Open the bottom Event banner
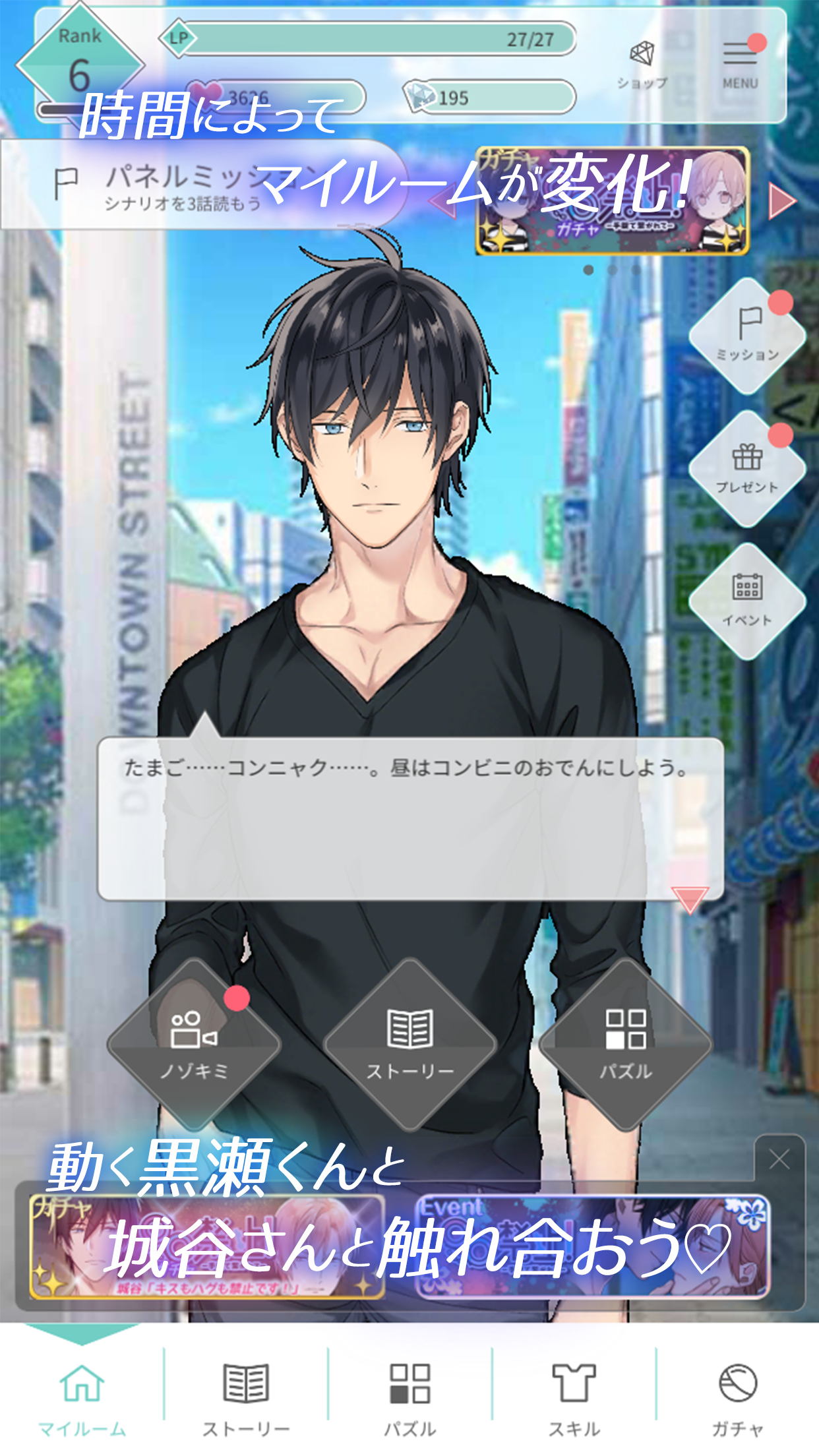The height and width of the screenshot is (1456, 819). click(x=593, y=1248)
